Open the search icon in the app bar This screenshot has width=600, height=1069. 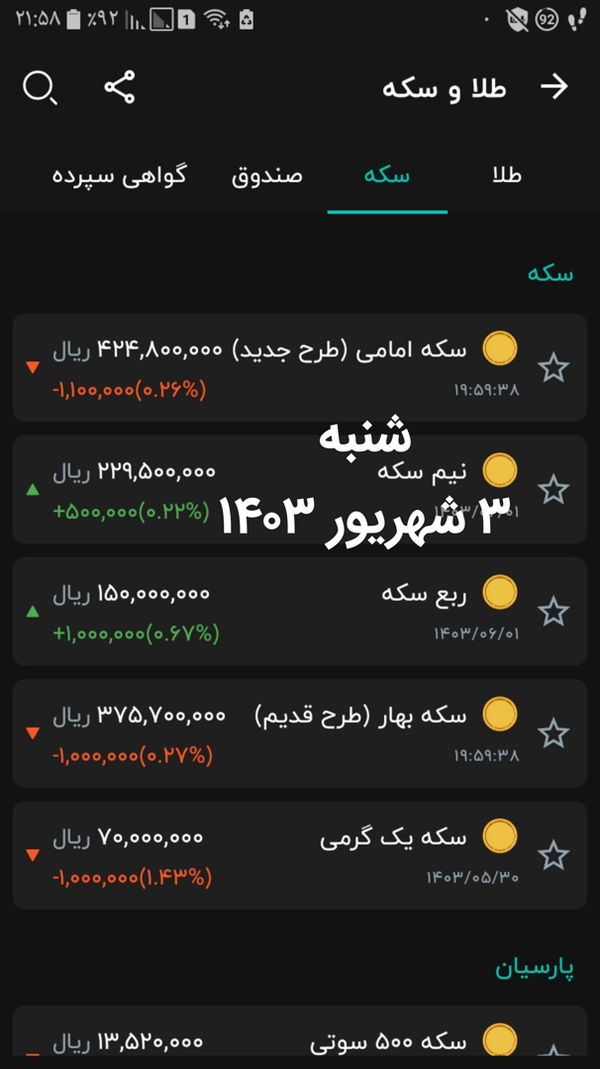pos(39,88)
